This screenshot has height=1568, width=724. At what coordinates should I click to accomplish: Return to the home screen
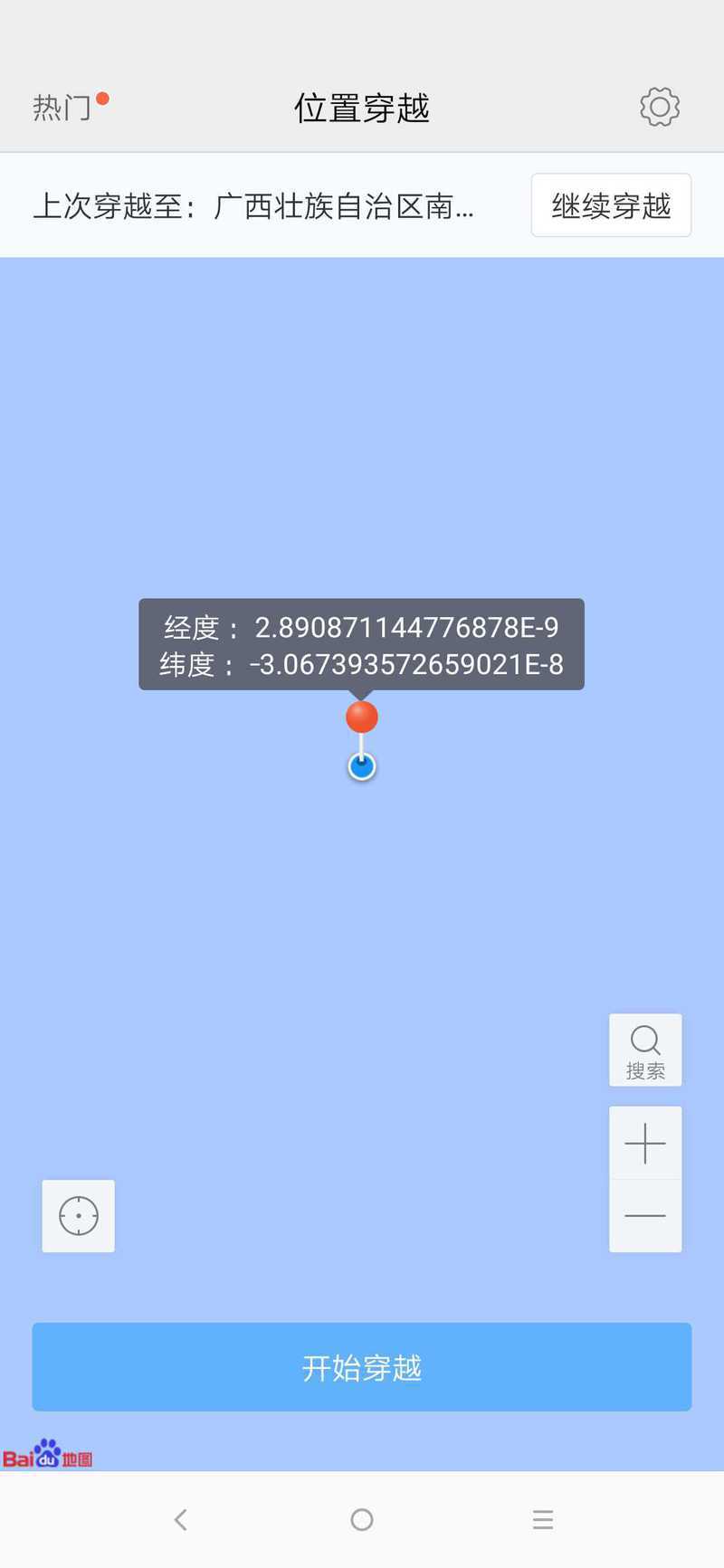(362, 1520)
